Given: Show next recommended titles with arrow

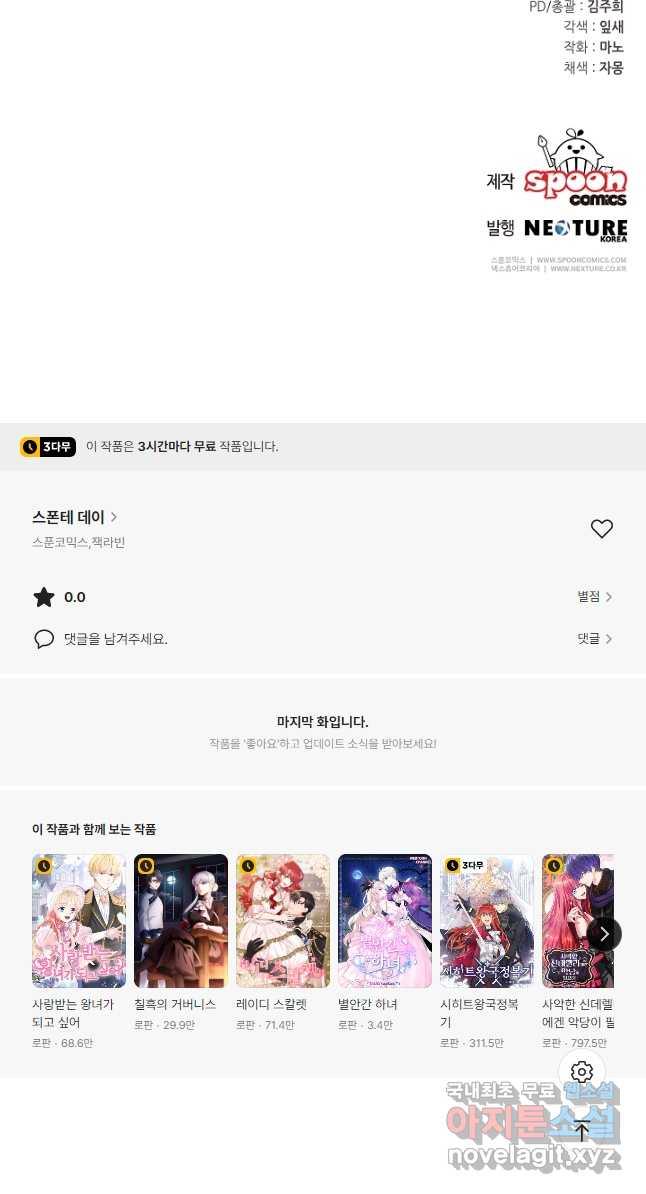Looking at the screenshot, I should pyautogui.click(x=604, y=934).
